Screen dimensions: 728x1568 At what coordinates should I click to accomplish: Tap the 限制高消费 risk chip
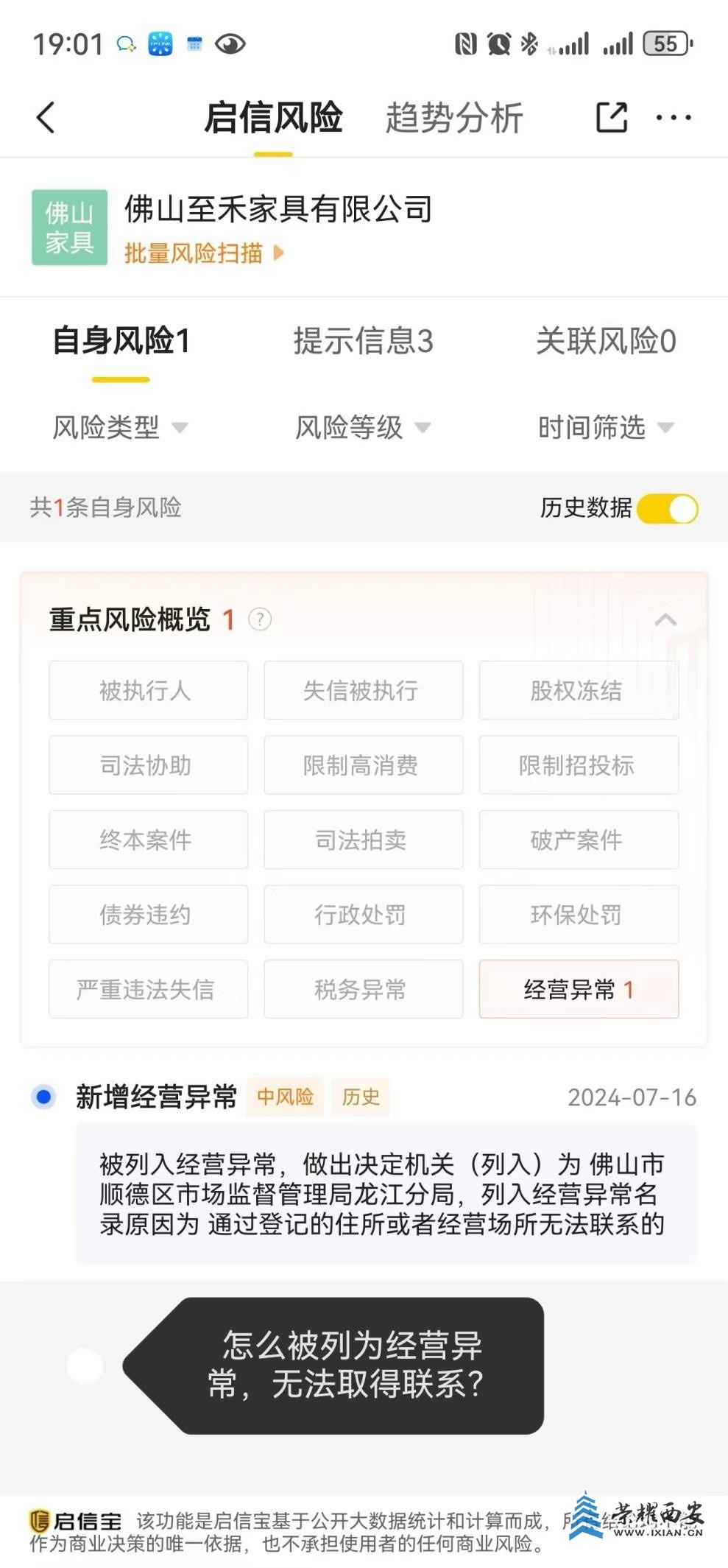pyautogui.click(x=363, y=765)
